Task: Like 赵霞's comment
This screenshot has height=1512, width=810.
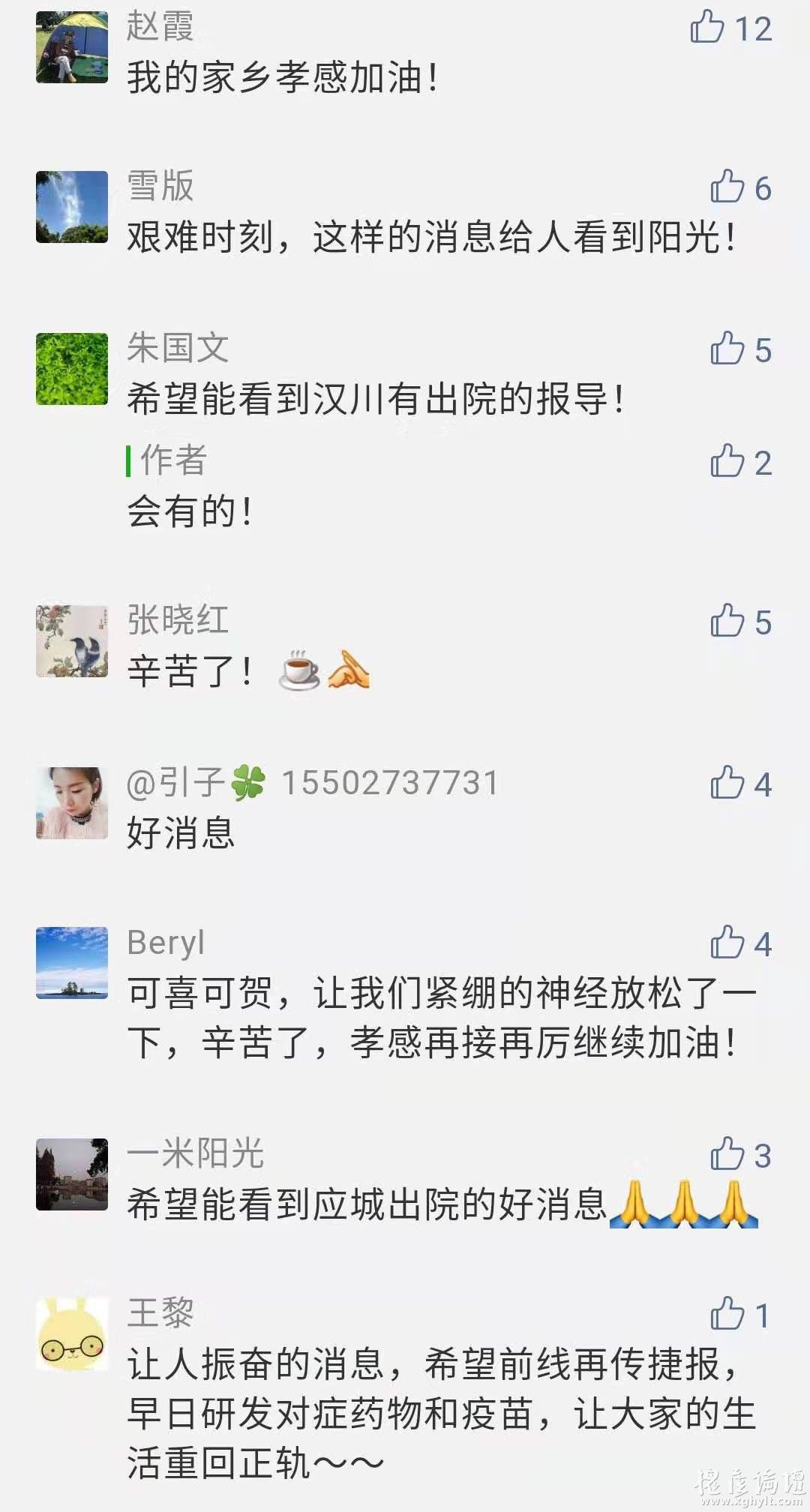Action: click(707, 27)
